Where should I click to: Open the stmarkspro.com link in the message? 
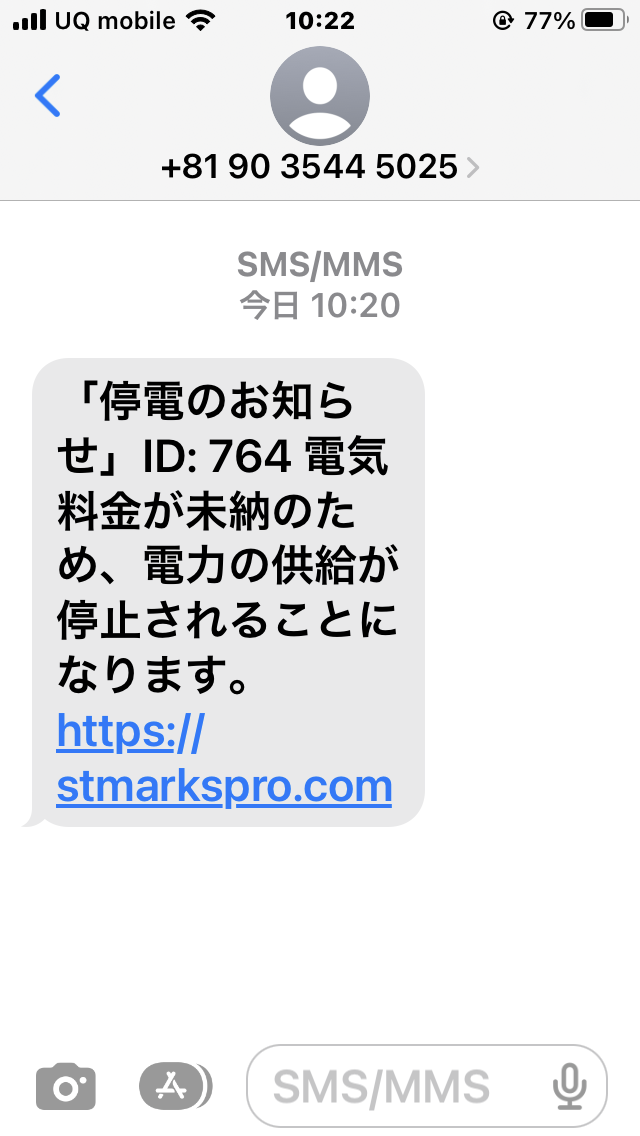(224, 759)
